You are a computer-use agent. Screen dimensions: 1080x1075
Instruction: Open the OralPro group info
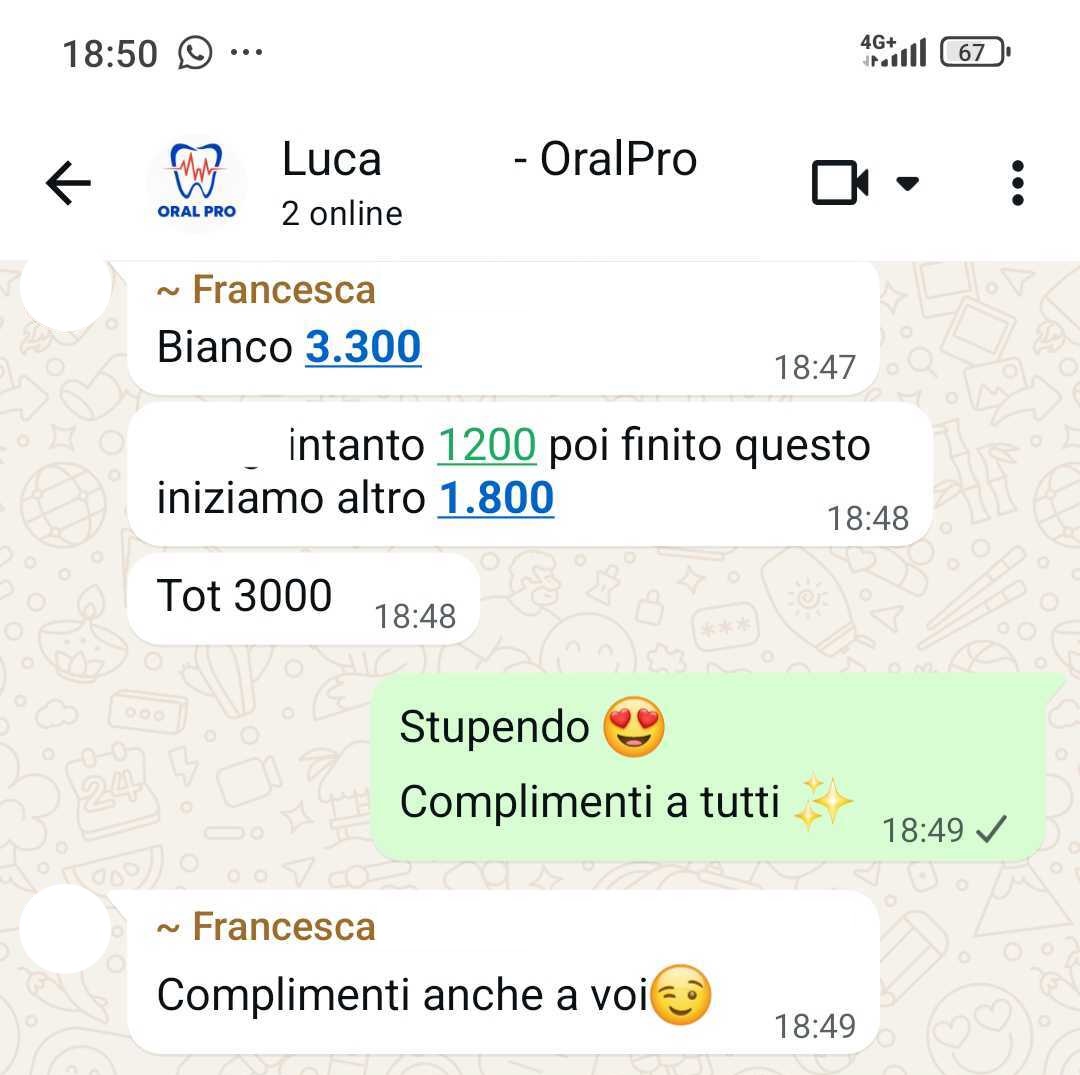pyautogui.click(x=488, y=182)
